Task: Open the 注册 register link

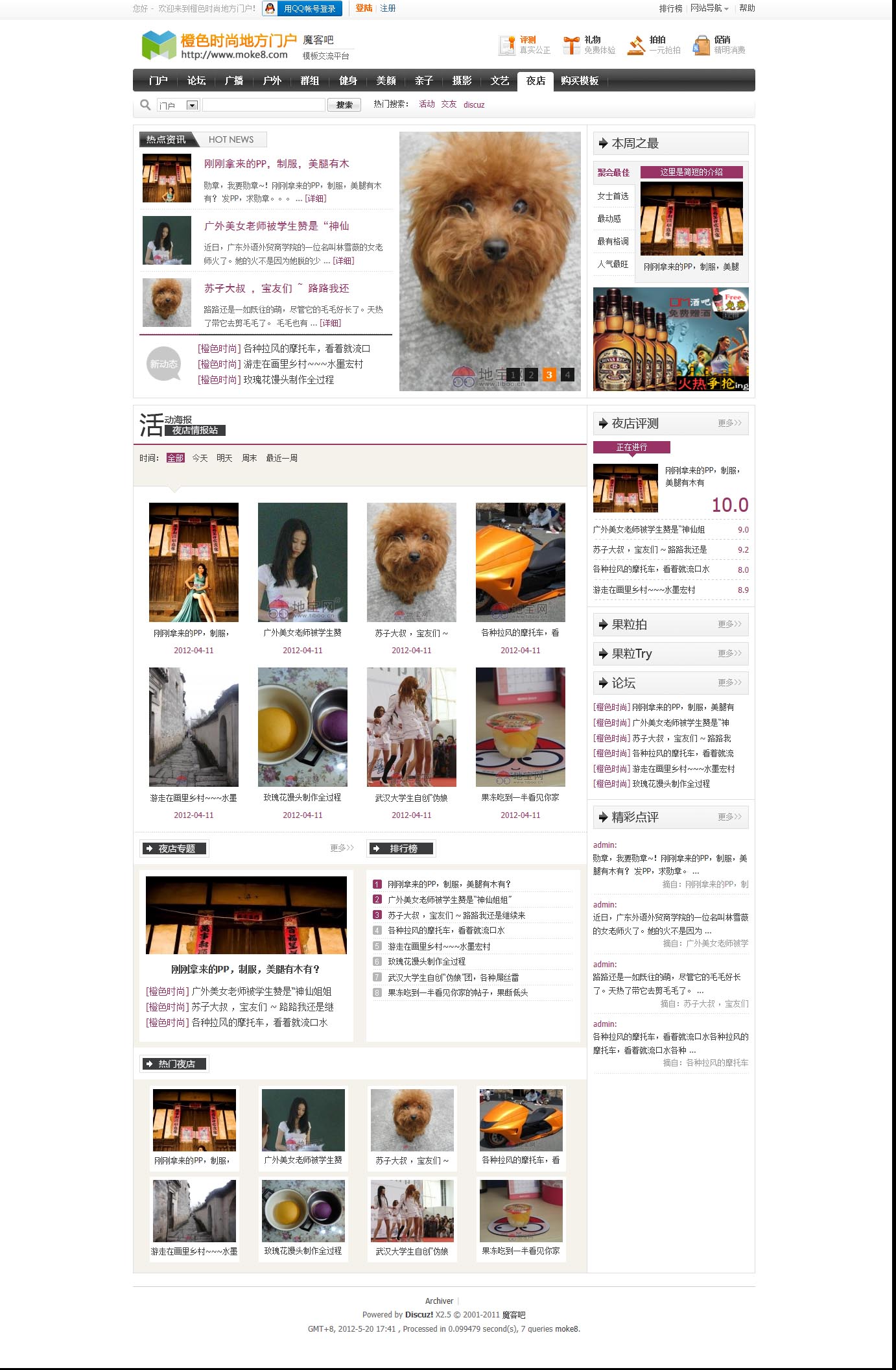Action: [x=388, y=8]
